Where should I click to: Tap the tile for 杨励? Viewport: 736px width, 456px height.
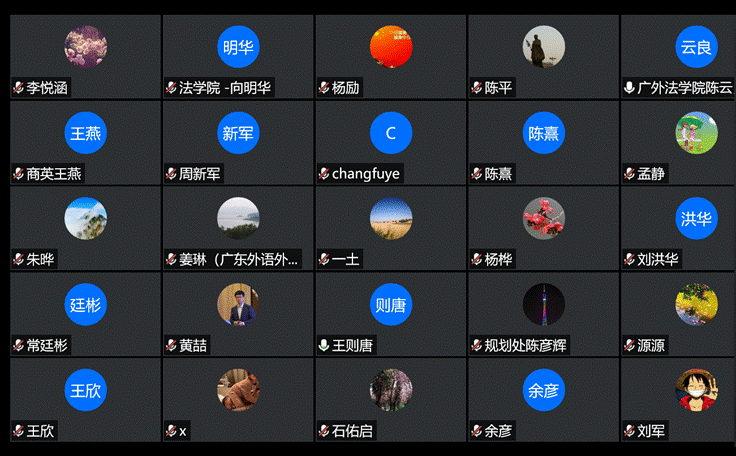pyautogui.click(x=390, y=56)
